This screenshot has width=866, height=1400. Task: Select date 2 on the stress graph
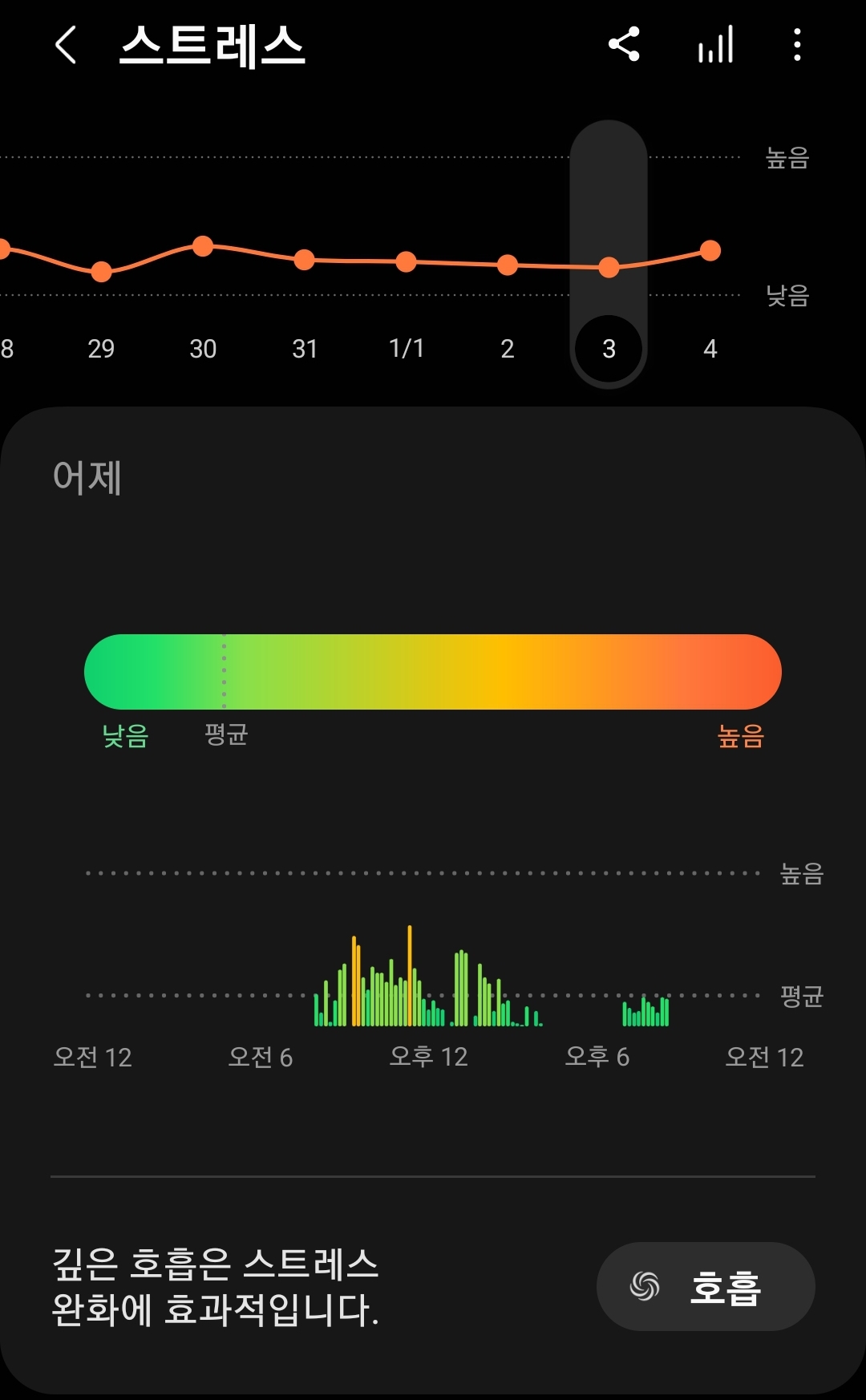[x=508, y=349]
